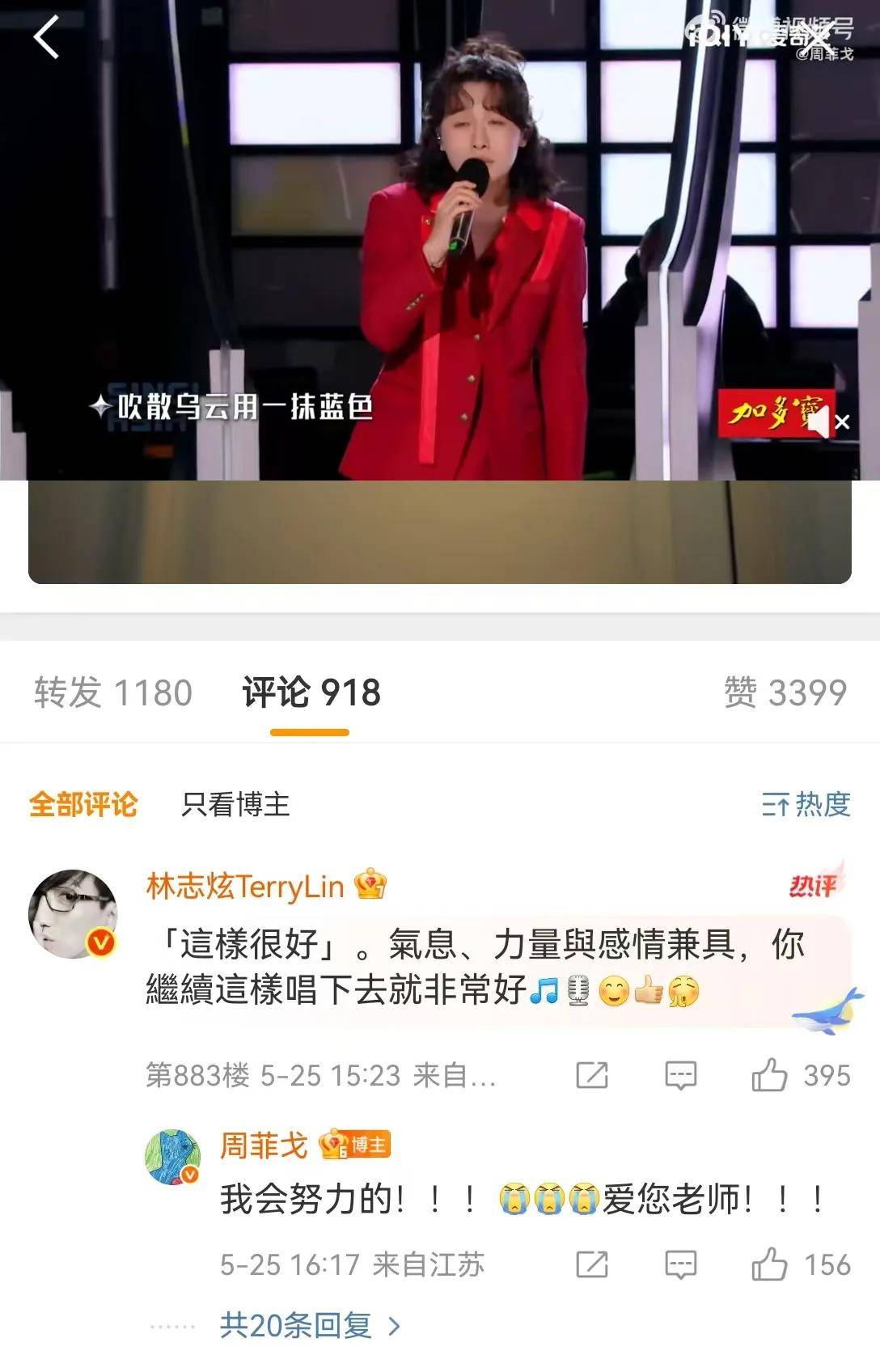Repost 周菲戈's reply
The width and height of the screenshot is (880, 1372).
click(x=592, y=1264)
